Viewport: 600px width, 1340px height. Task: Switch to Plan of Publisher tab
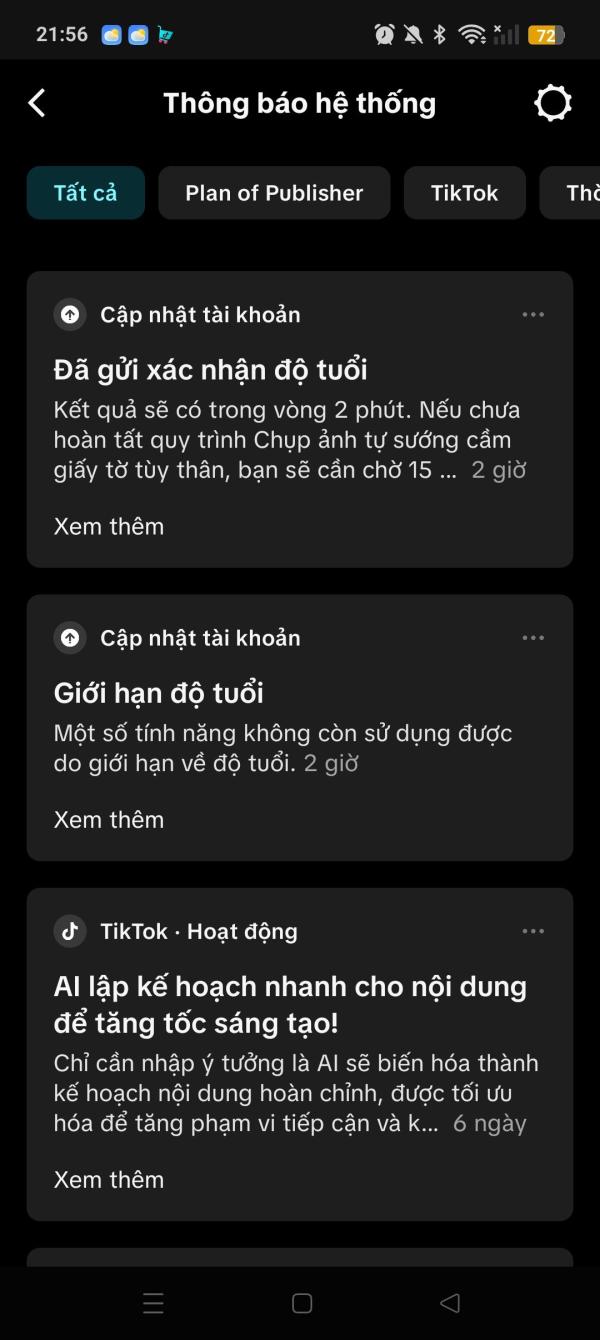click(274, 193)
